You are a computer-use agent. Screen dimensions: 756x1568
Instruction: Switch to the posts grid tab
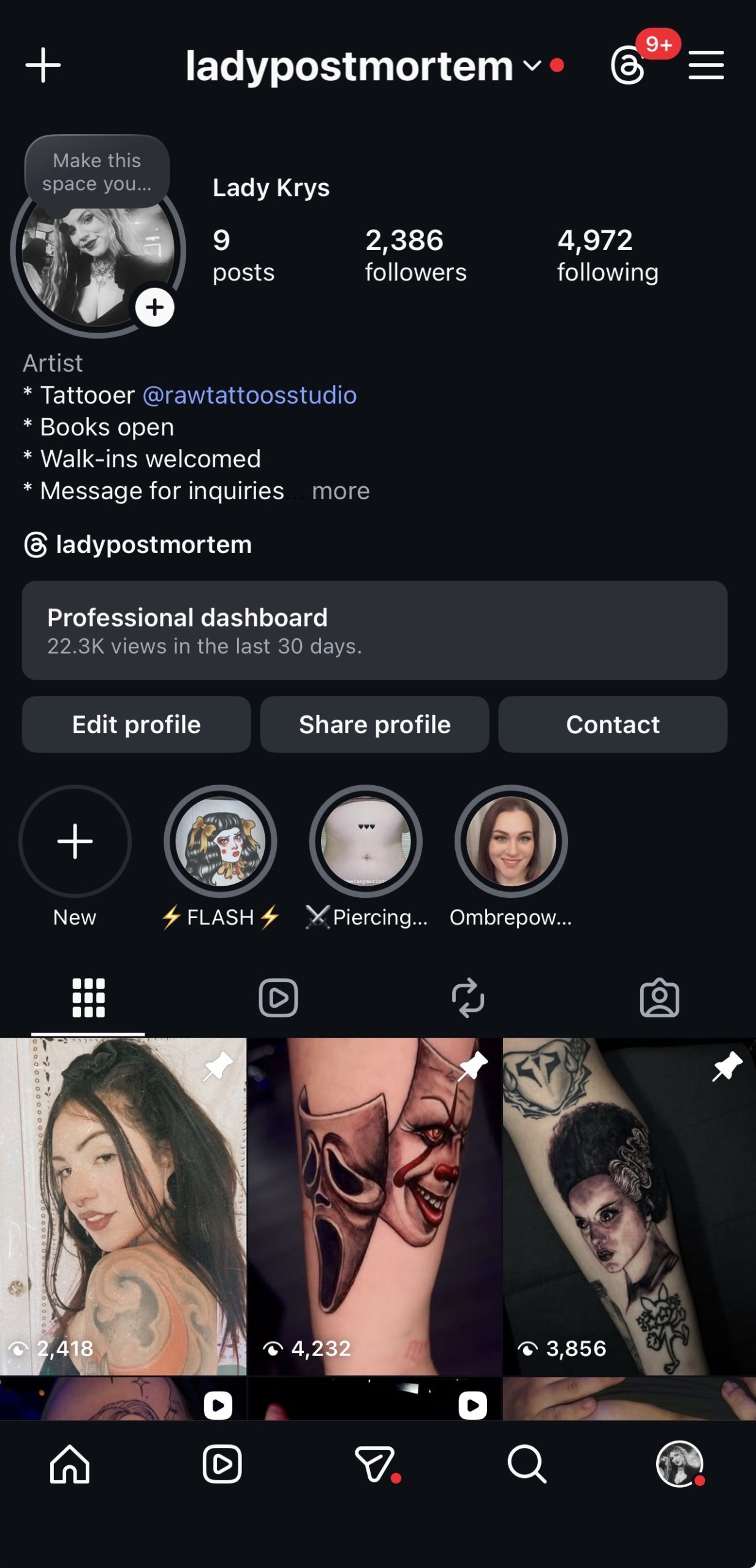[x=88, y=997]
